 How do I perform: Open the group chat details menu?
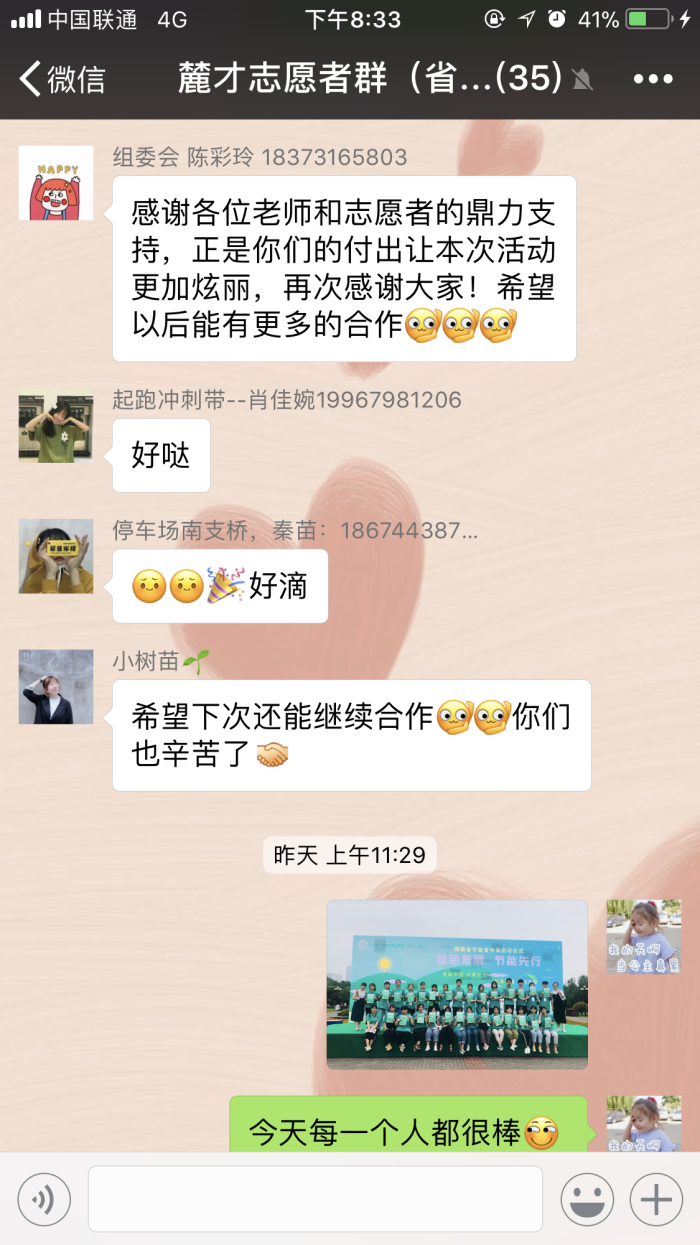point(653,79)
